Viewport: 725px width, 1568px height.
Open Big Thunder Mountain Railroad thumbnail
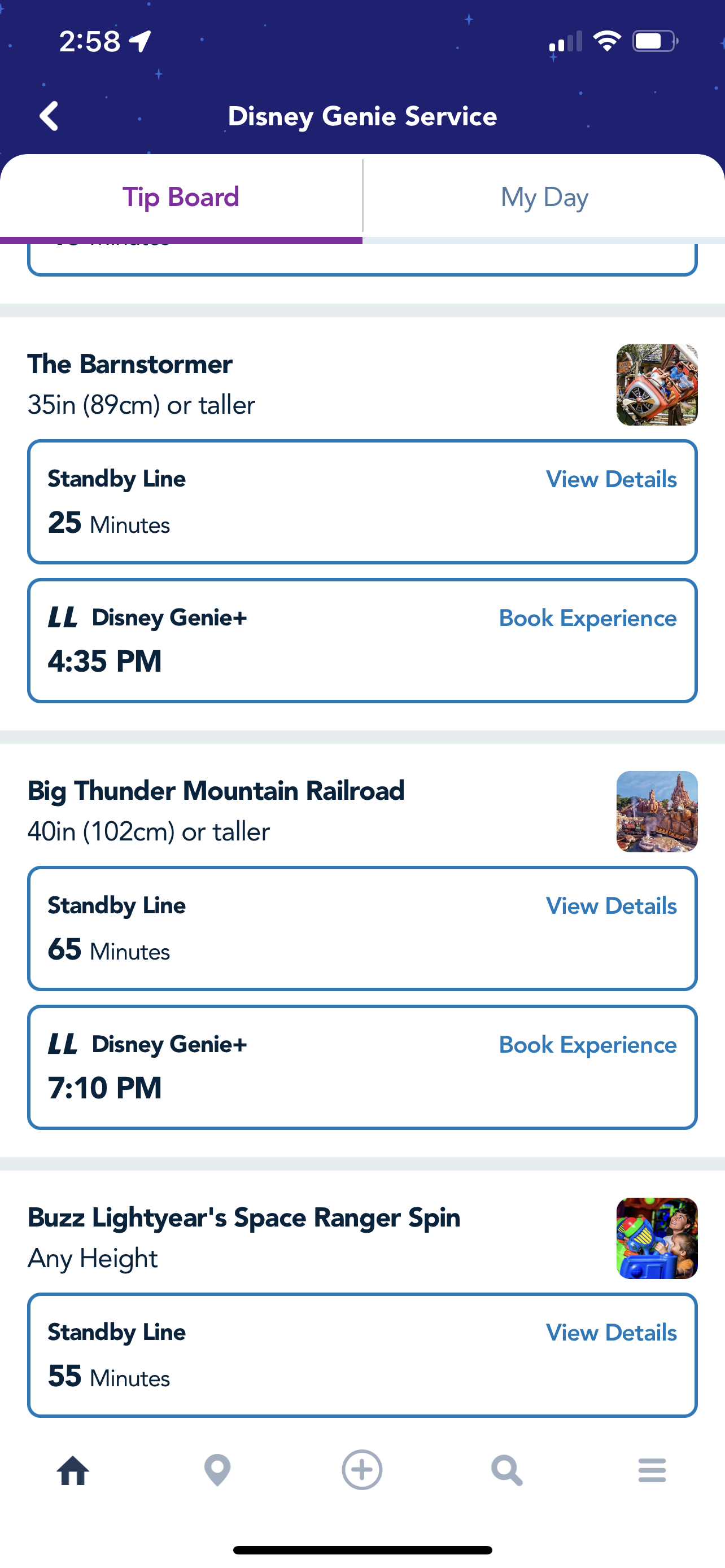(657, 812)
